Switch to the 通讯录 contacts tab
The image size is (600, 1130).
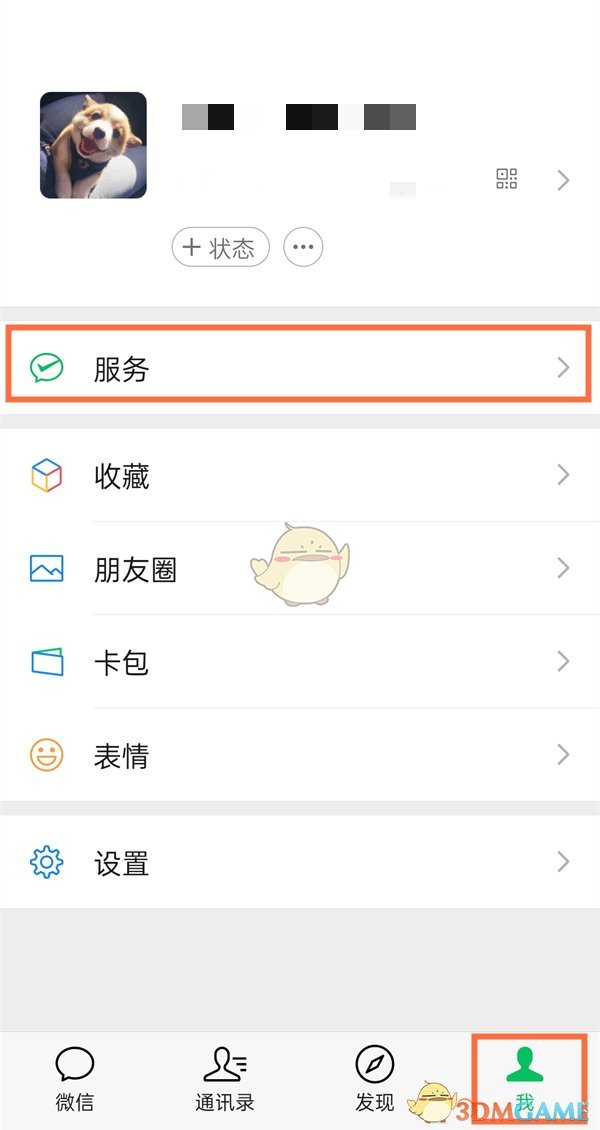point(225,1080)
